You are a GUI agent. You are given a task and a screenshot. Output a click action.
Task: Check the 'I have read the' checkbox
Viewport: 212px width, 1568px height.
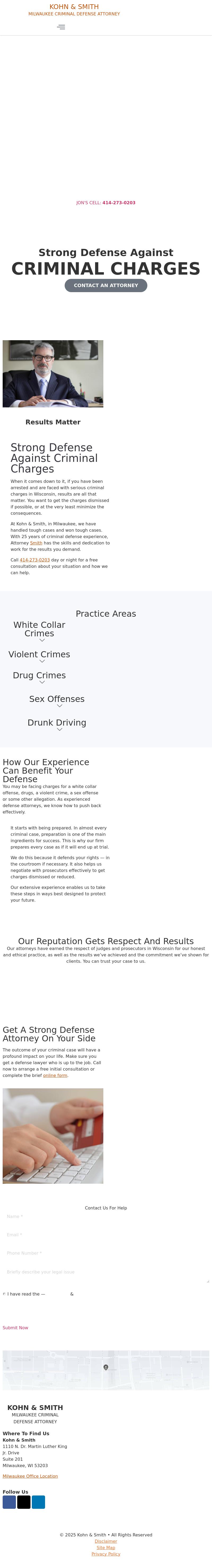click(x=4, y=1294)
